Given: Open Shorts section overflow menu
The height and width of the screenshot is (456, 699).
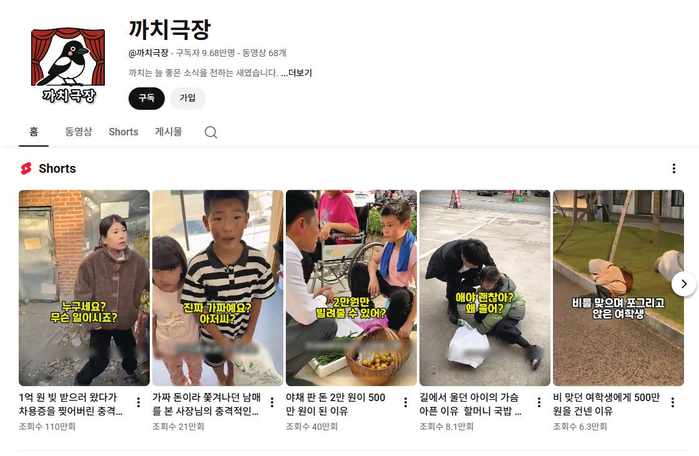Looking at the screenshot, I should 673,169.
